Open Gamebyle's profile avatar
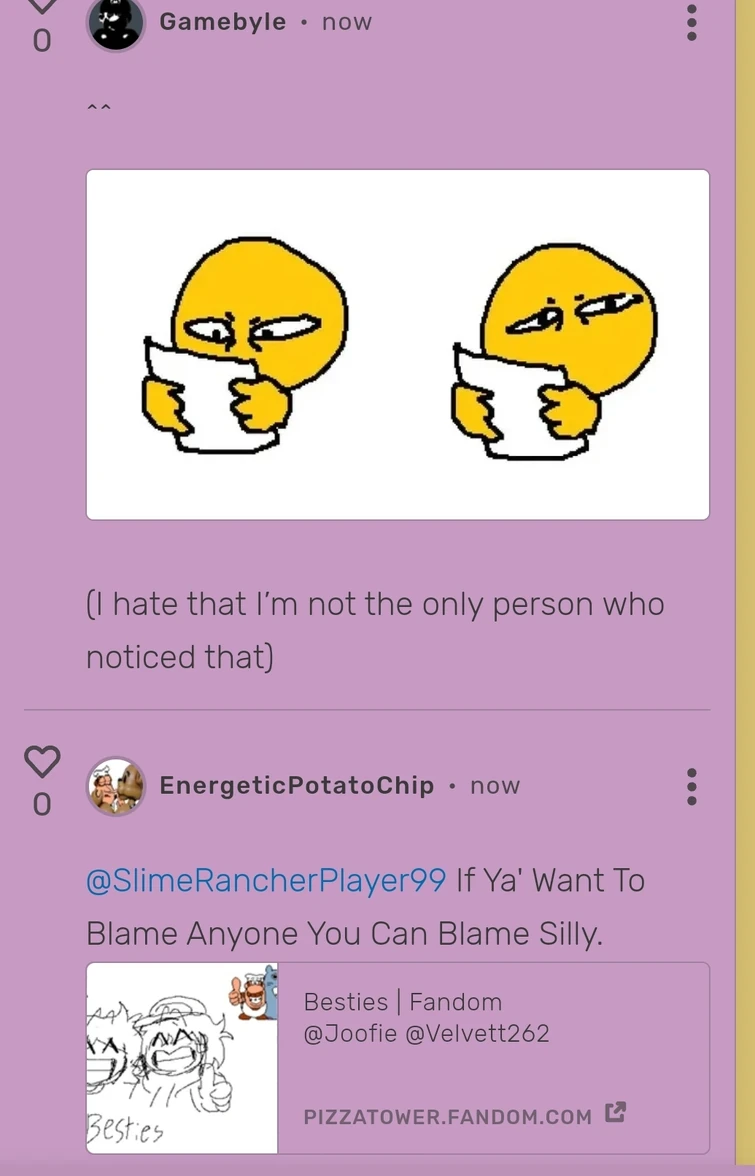The height and width of the screenshot is (1176, 755). click(116, 22)
